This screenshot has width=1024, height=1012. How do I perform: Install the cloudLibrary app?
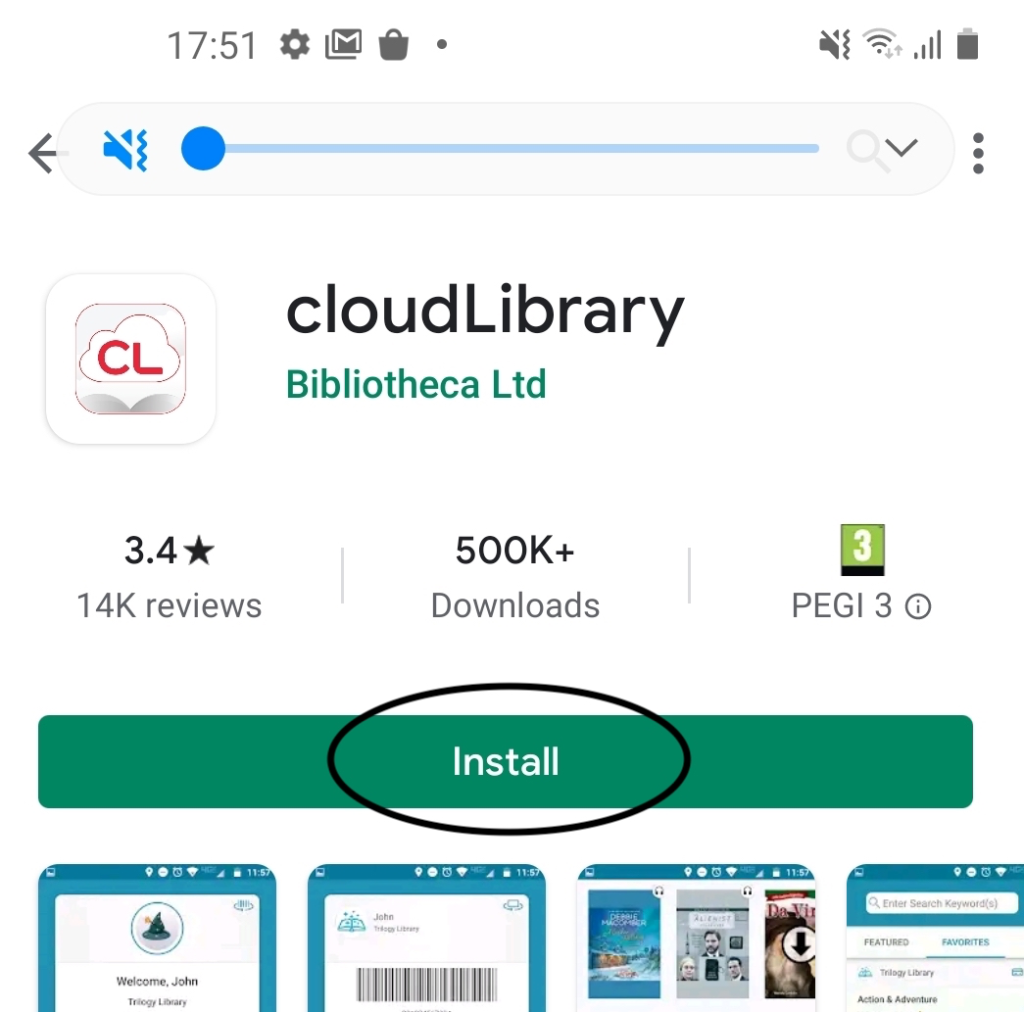[x=505, y=762]
